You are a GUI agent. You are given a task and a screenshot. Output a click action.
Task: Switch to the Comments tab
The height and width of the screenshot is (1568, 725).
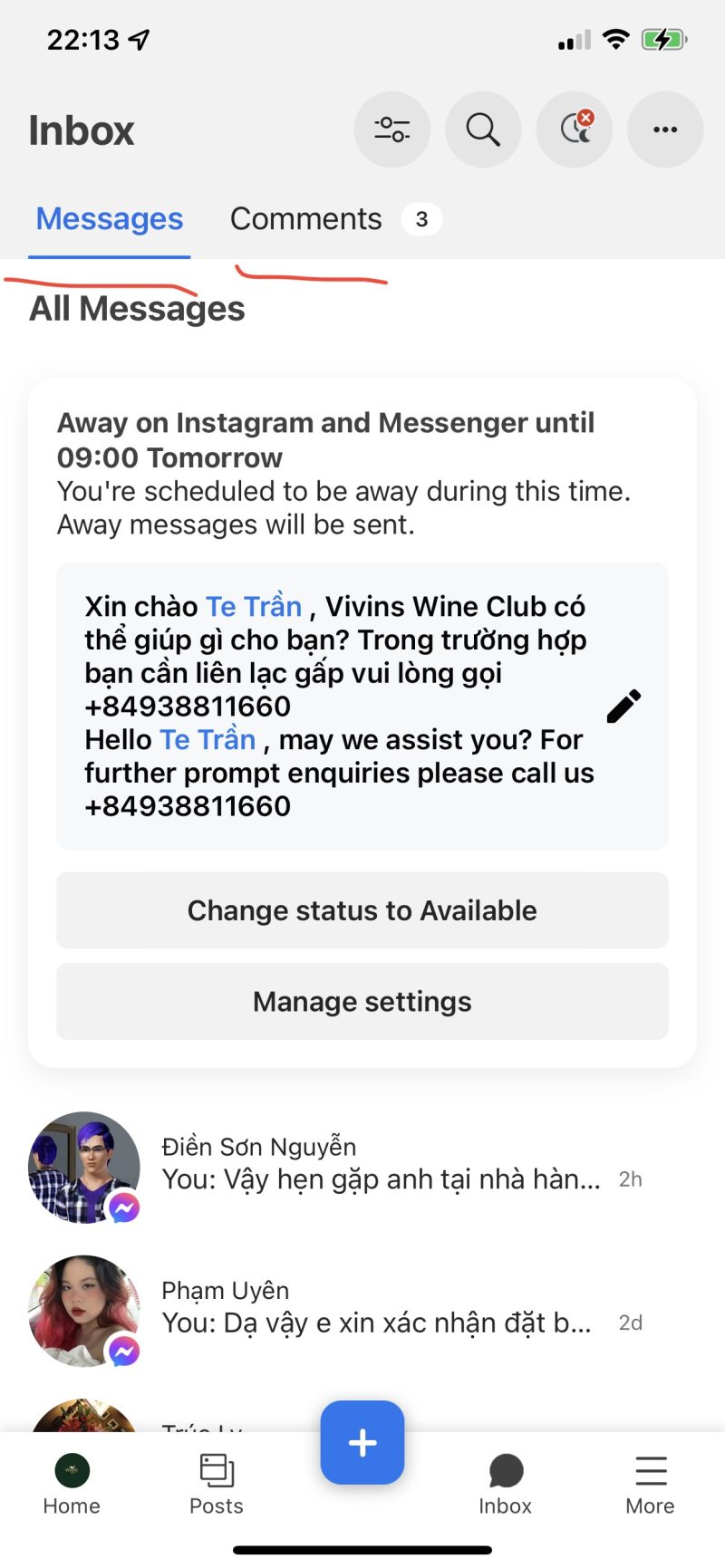point(306,219)
